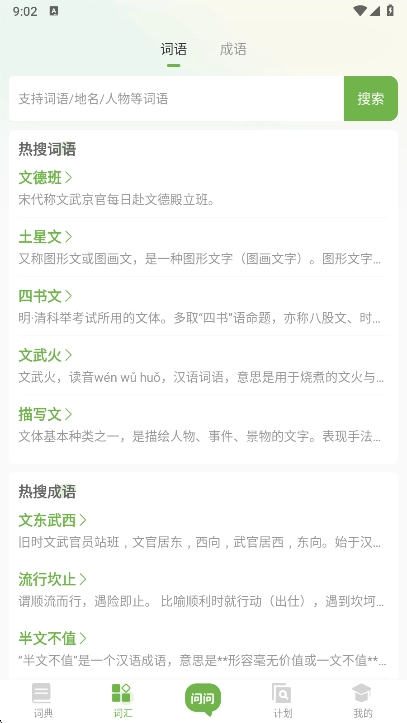The image size is (407, 723).
Task: Switch to the 计划 tab
Action: point(283,700)
